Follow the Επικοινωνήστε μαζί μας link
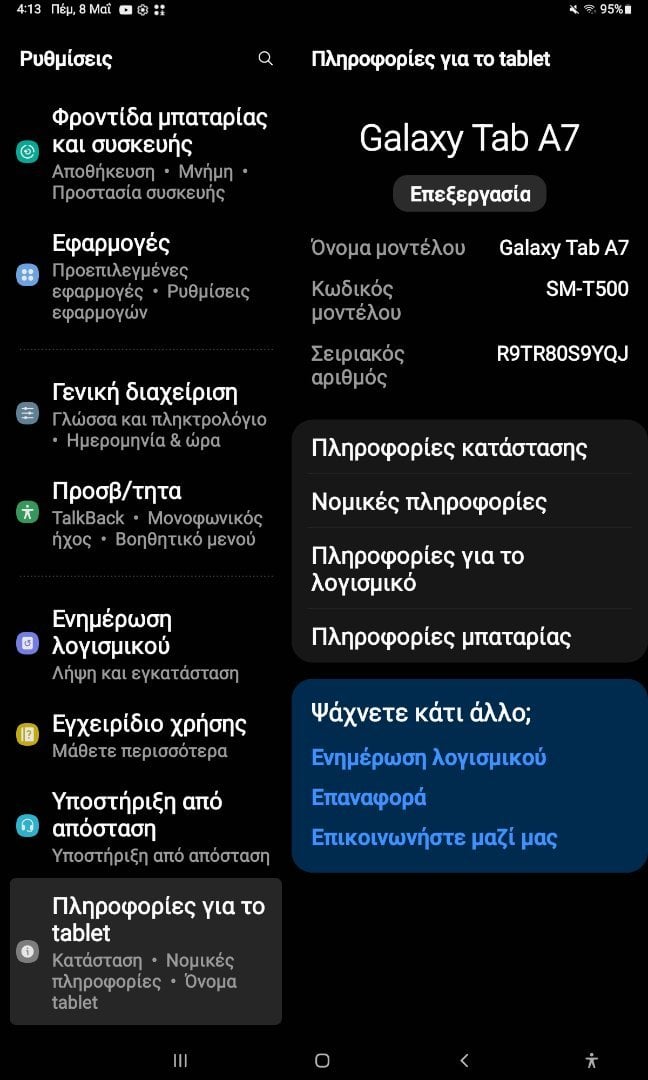648x1080 pixels. click(x=434, y=838)
